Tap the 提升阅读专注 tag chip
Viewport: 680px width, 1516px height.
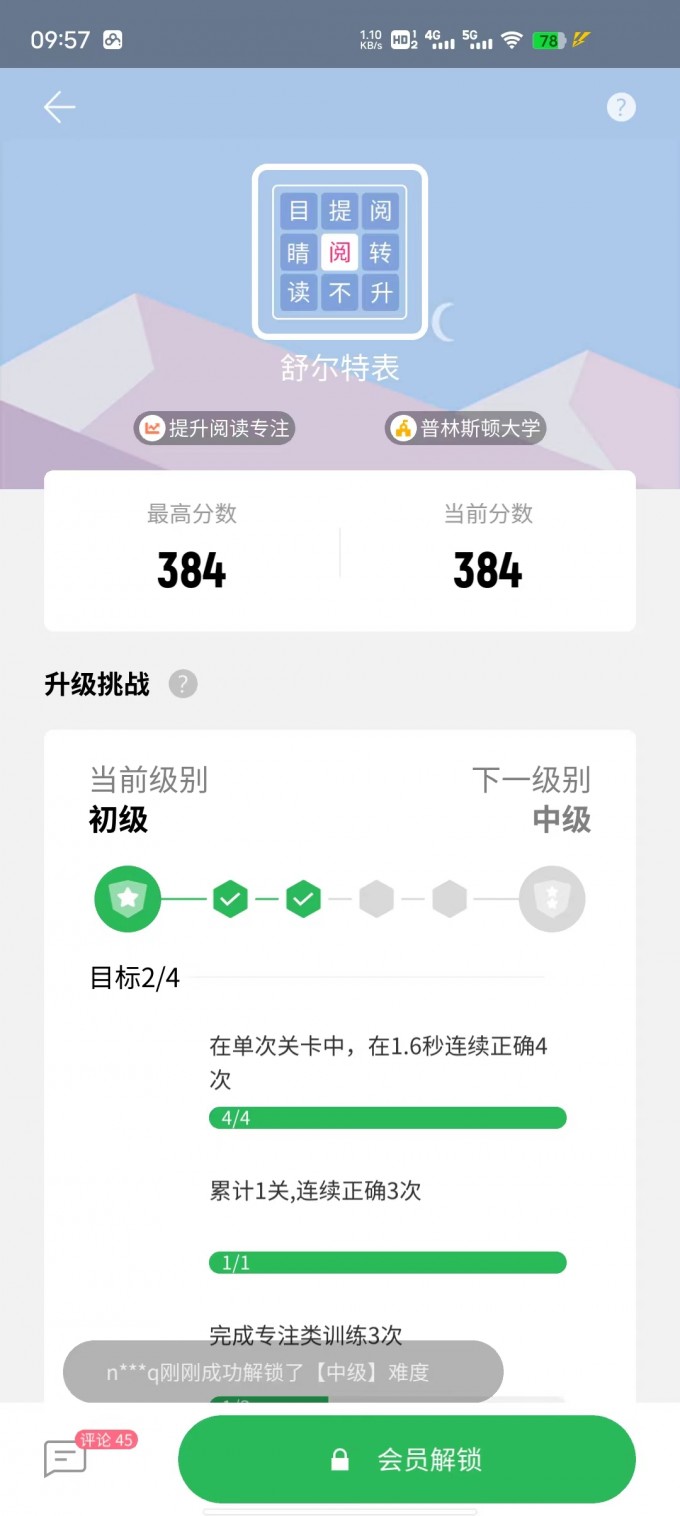[x=215, y=428]
